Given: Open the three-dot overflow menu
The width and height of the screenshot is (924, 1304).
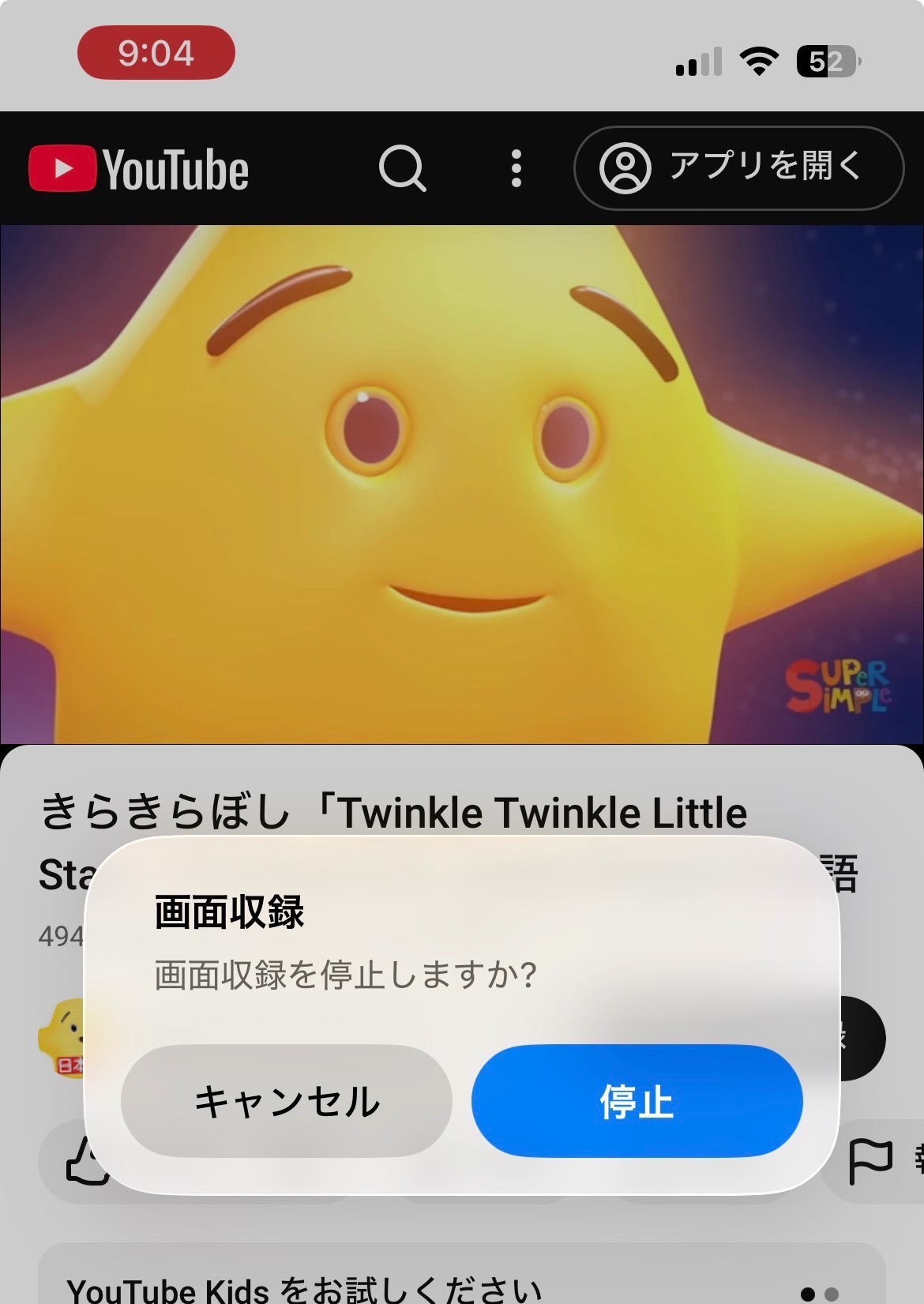Looking at the screenshot, I should pos(516,168).
